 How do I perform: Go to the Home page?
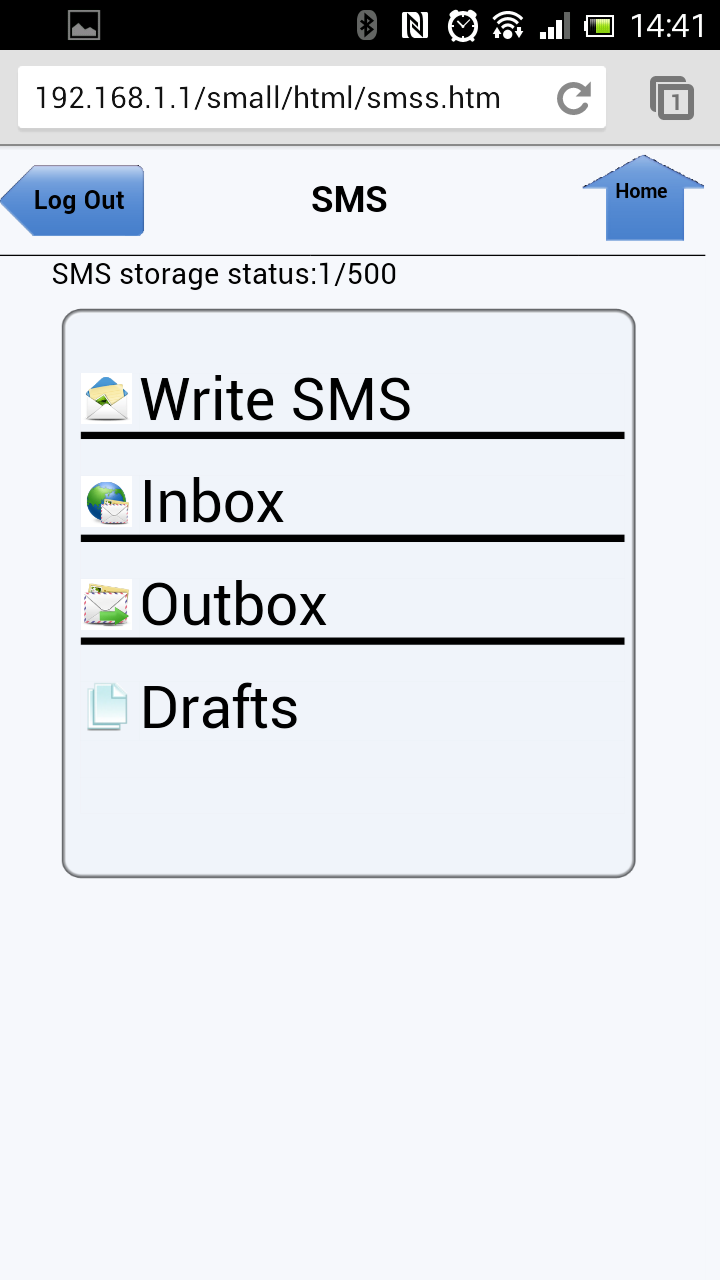[x=644, y=198]
